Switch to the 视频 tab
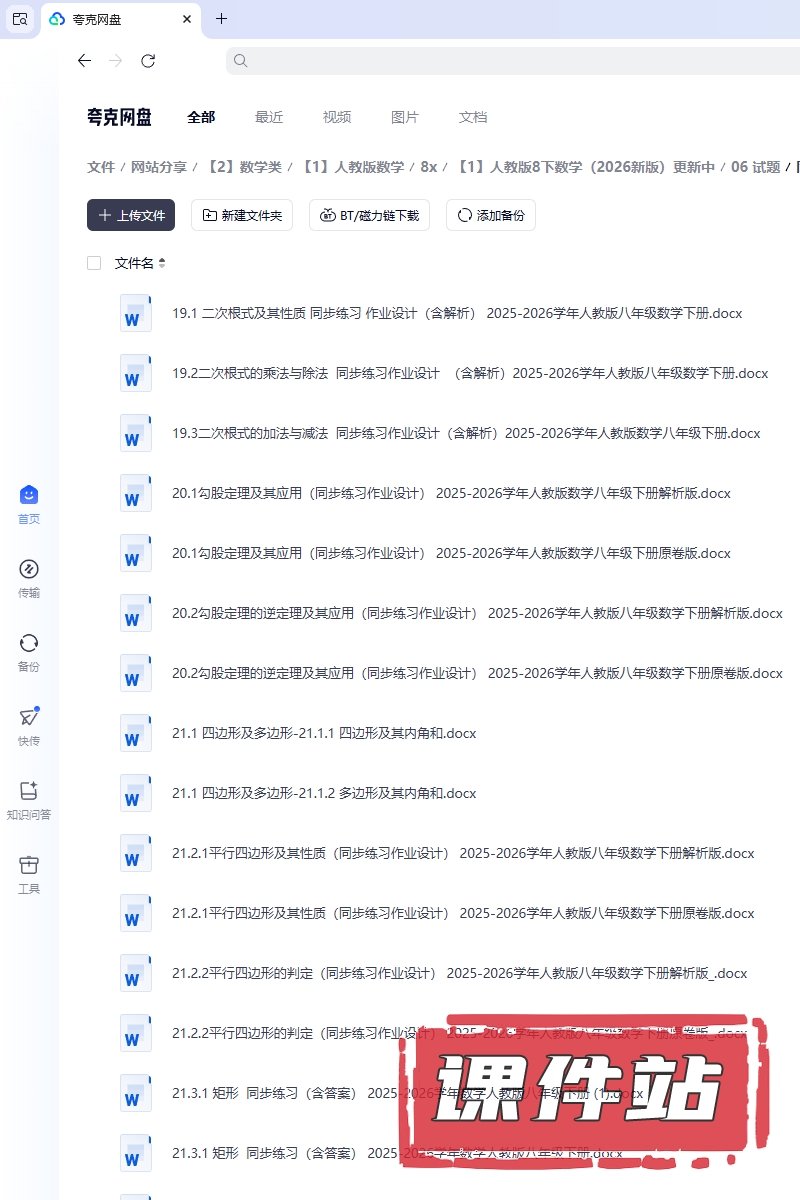This screenshot has width=800, height=1200. click(337, 117)
